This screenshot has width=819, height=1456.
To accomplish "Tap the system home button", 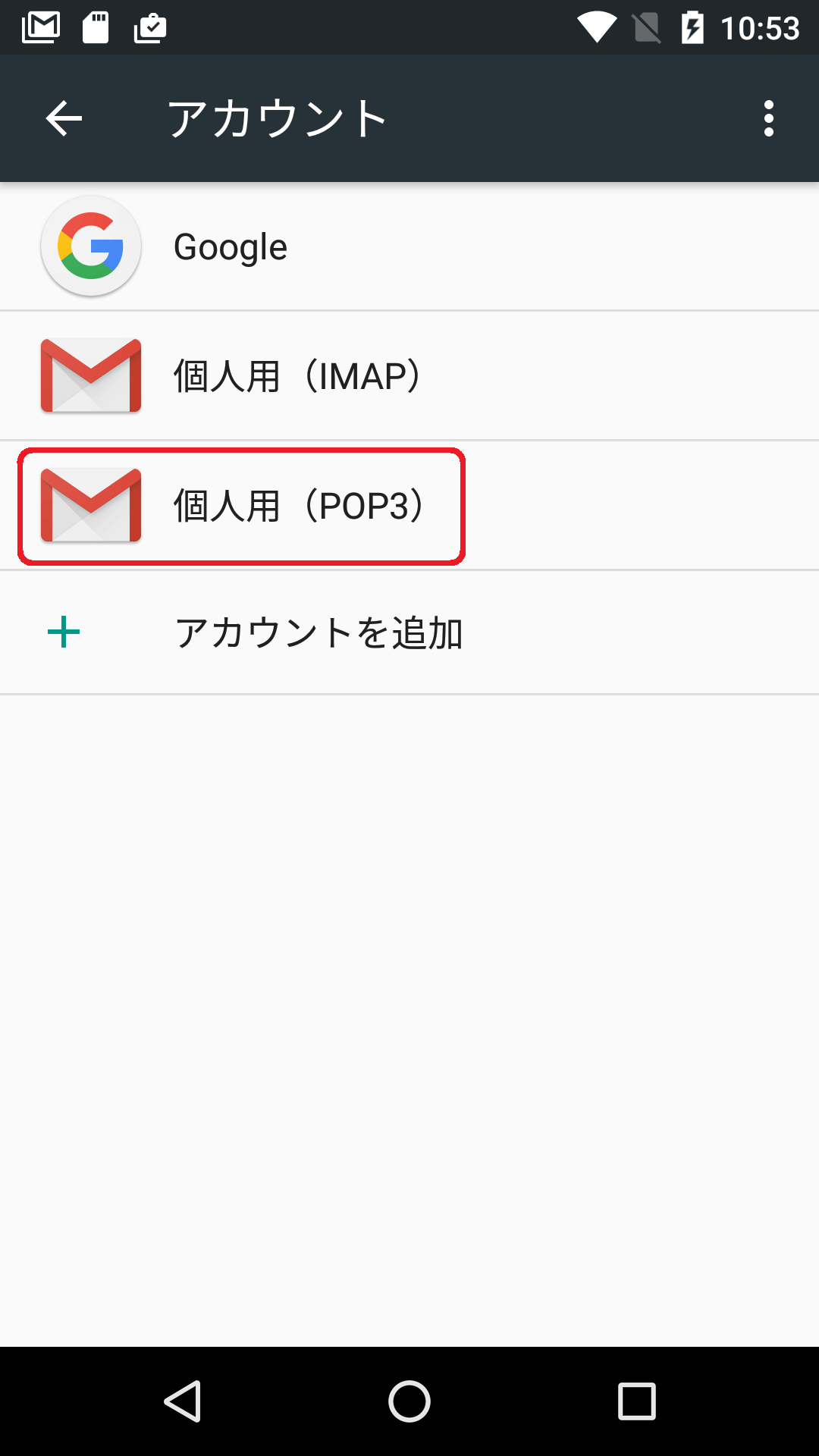I will coord(409,1401).
